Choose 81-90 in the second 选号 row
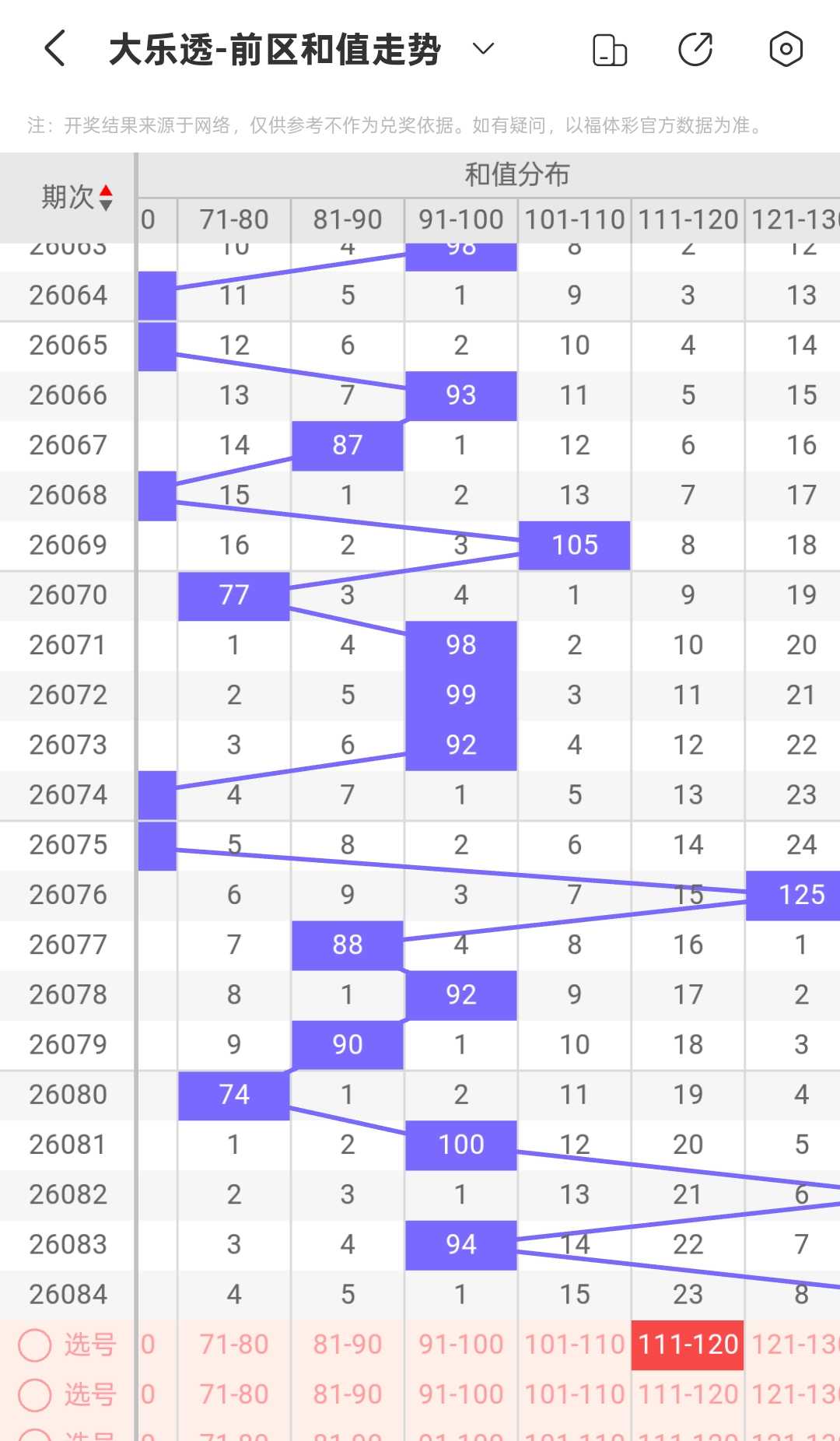This screenshot has height=1441, width=840. 348,1394
